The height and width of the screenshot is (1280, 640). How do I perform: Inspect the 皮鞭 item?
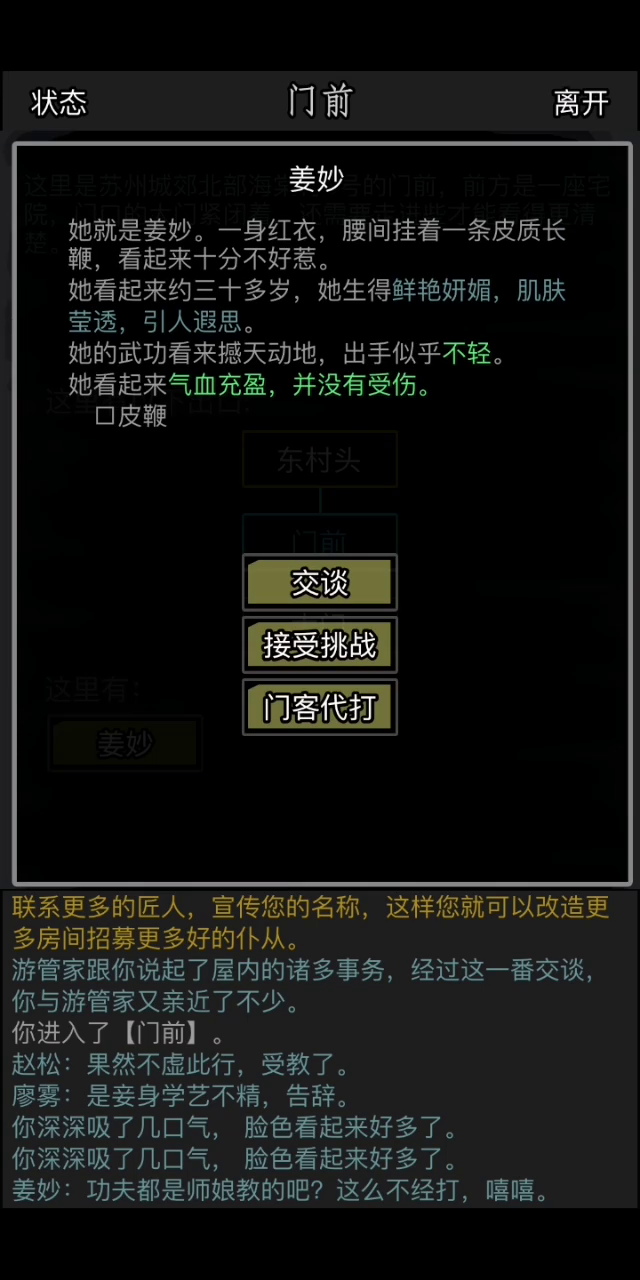coord(132,417)
